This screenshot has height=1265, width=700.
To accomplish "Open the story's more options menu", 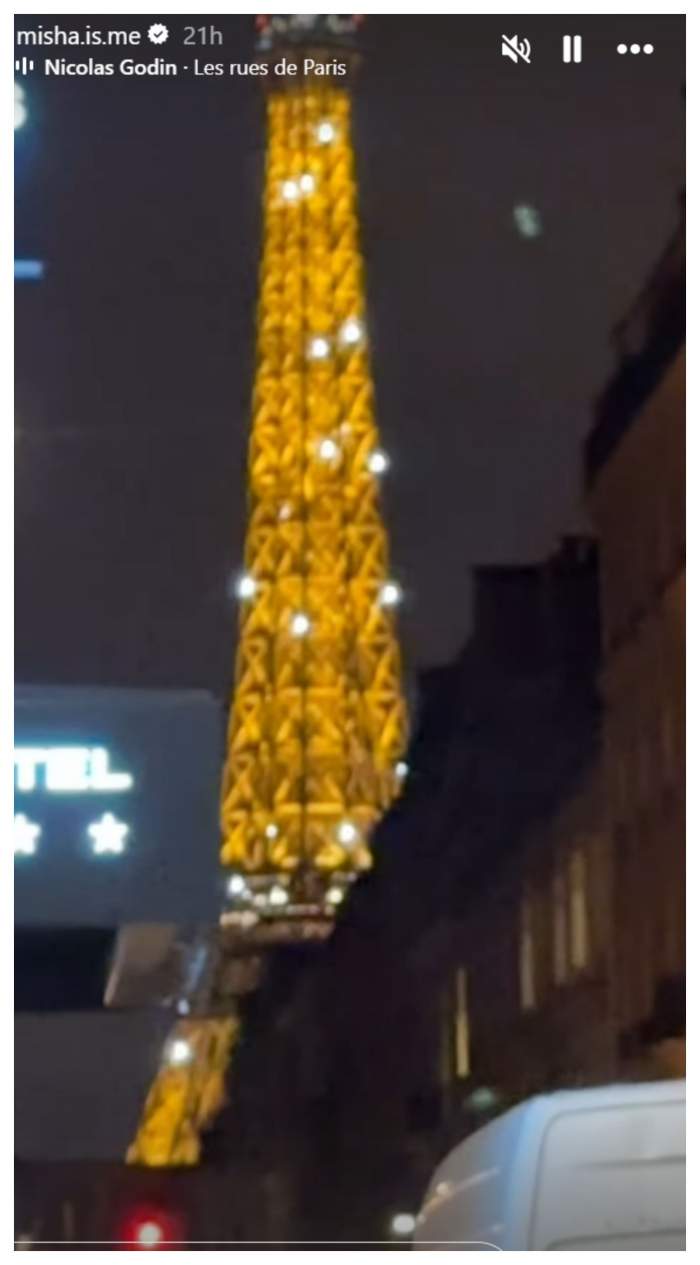I will (634, 49).
